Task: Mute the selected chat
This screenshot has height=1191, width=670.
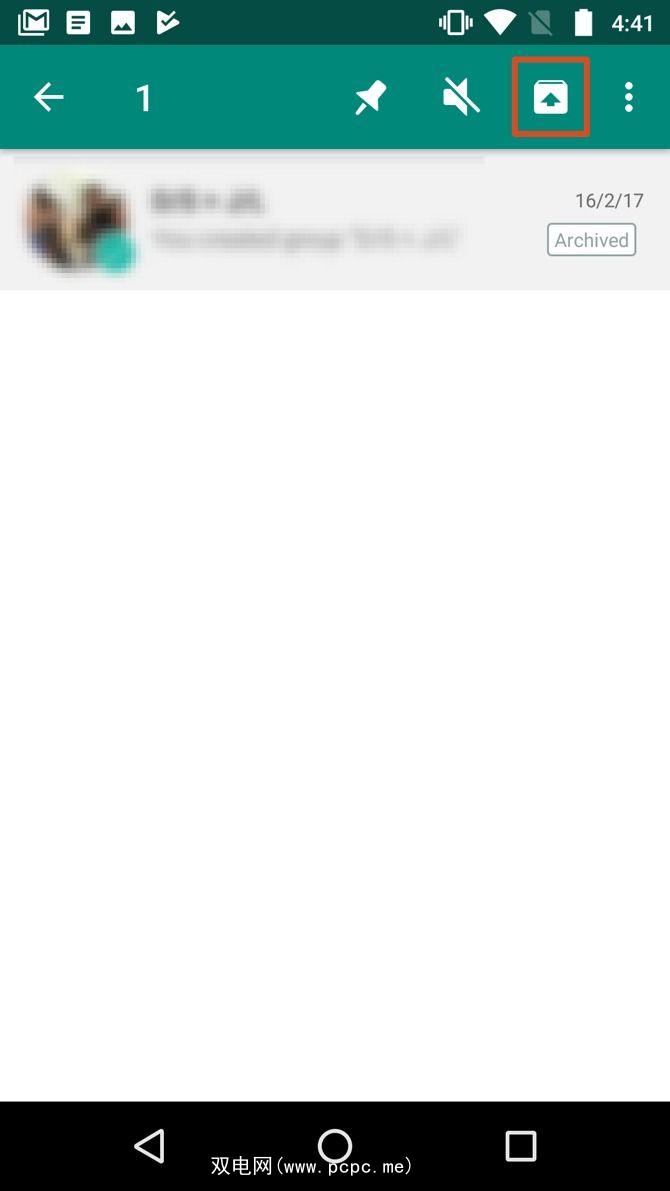Action: click(x=461, y=97)
